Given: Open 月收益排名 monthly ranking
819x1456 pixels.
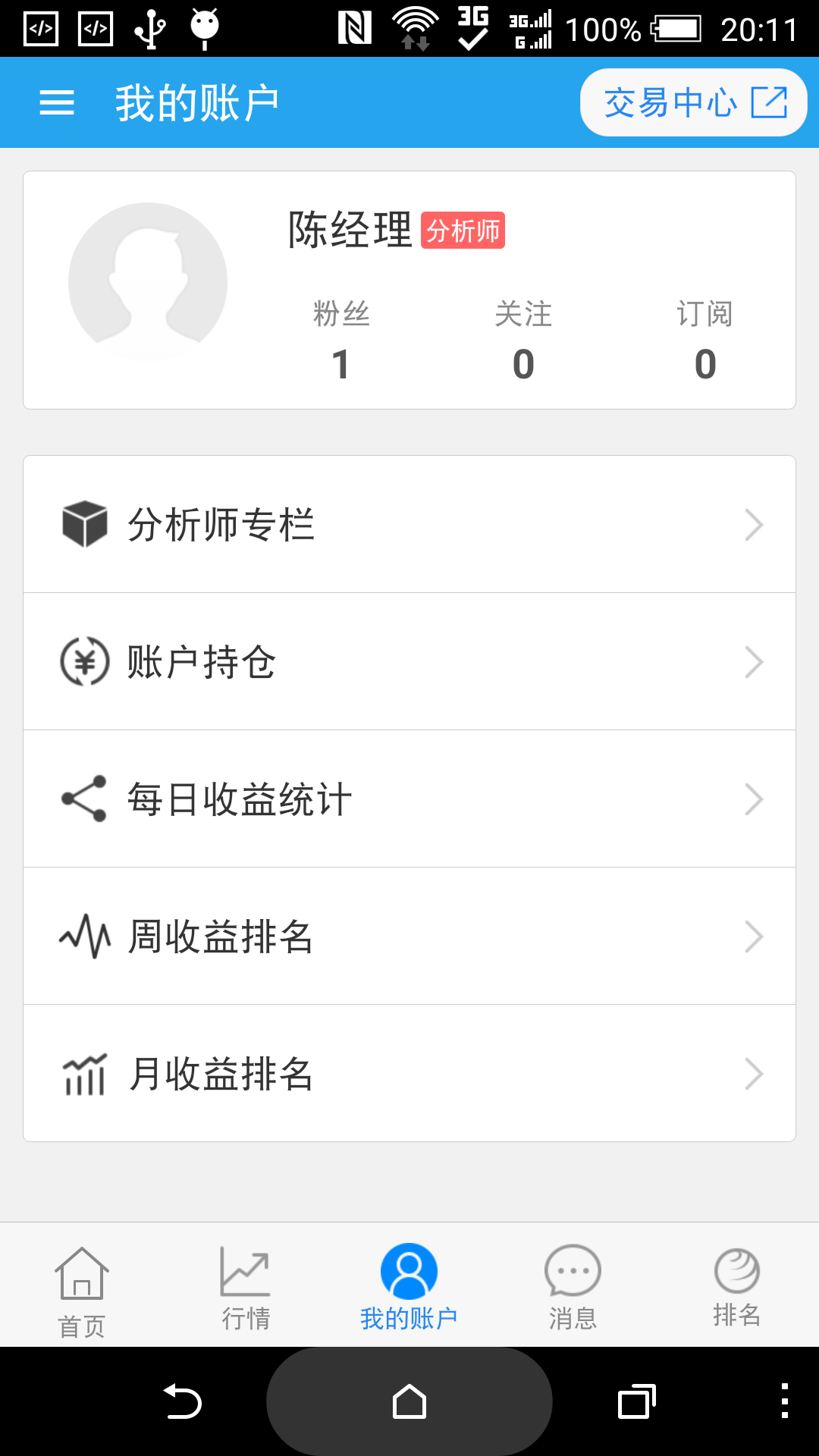Looking at the screenshot, I should click(409, 1073).
